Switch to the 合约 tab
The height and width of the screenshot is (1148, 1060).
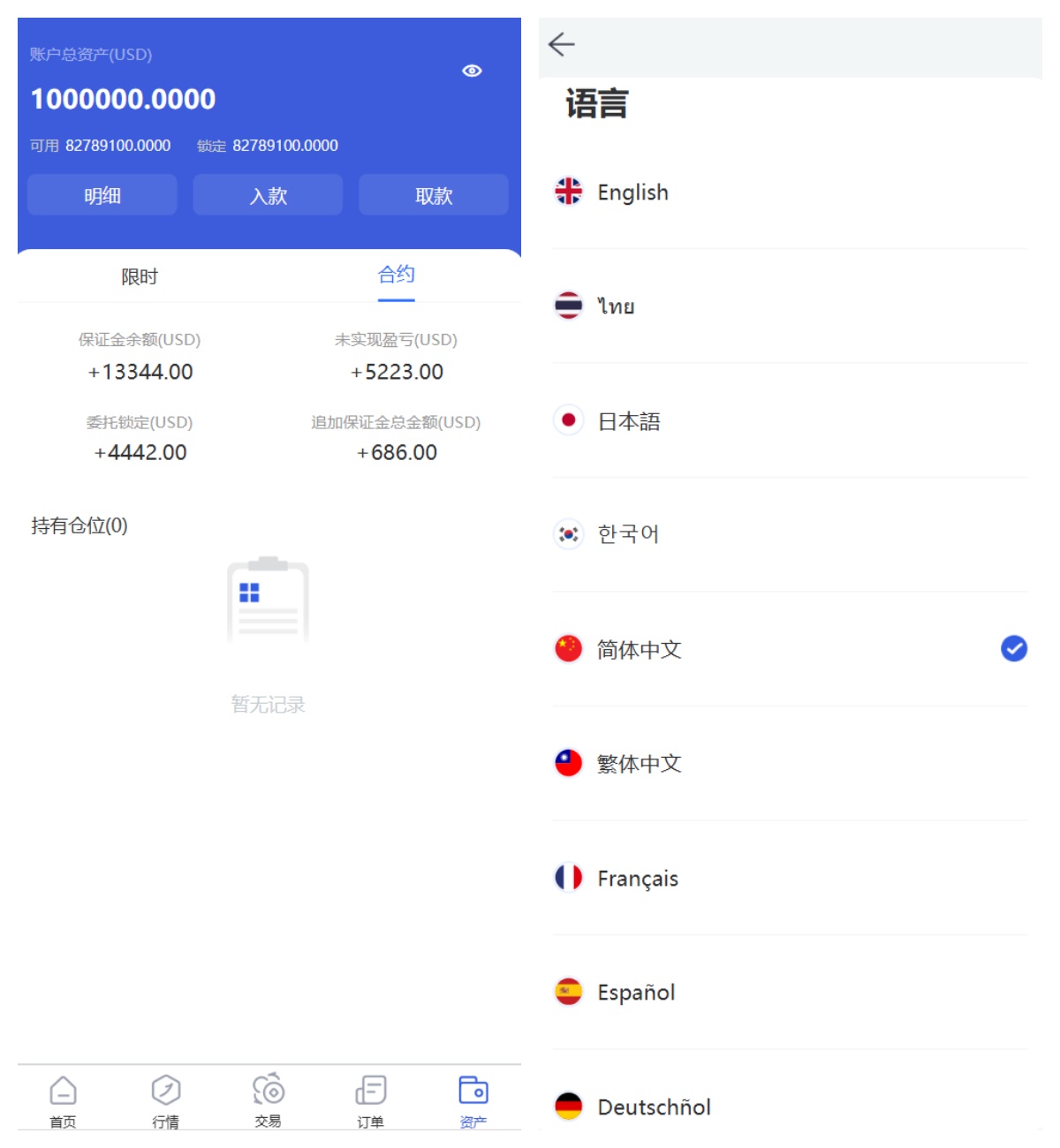tap(396, 275)
